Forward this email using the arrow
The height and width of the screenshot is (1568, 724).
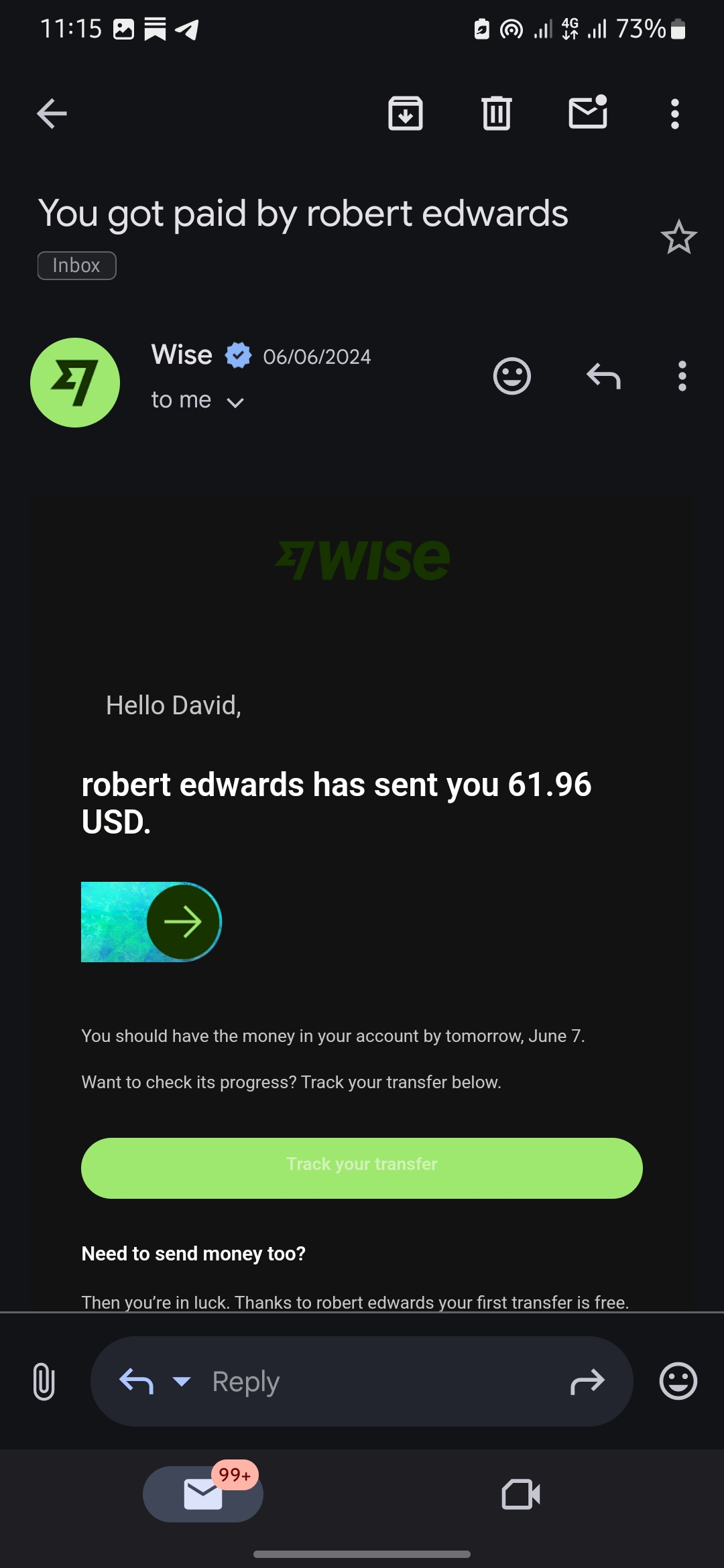587,1381
